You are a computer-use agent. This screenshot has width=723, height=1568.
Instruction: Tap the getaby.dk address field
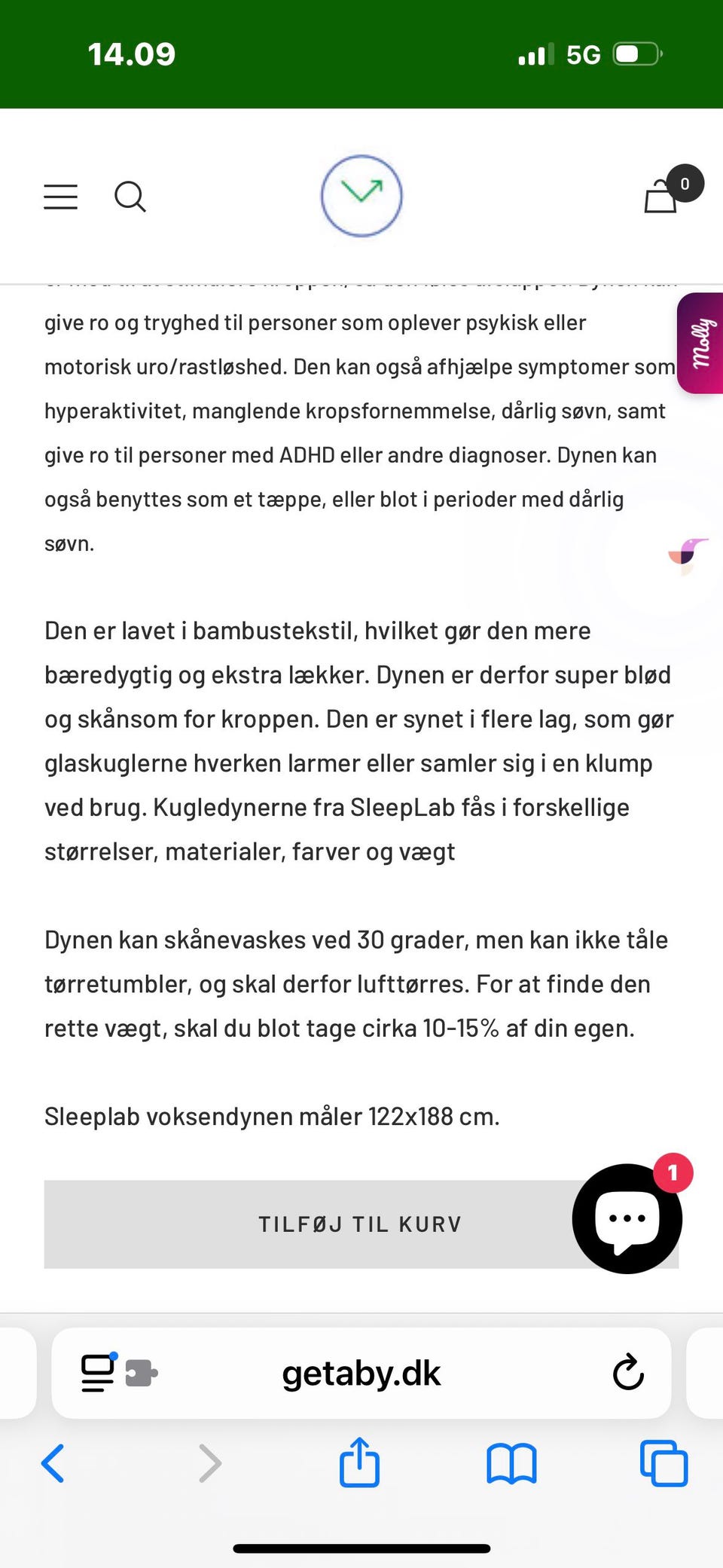[361, 1373]
